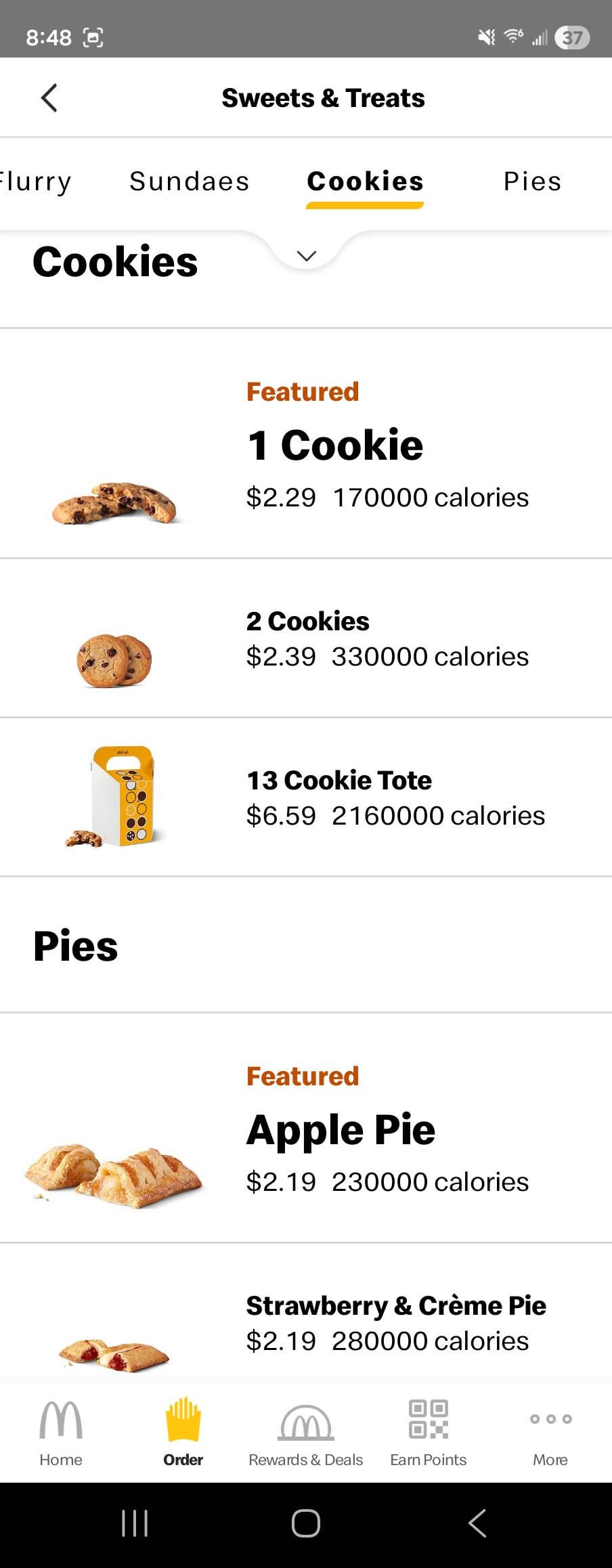Open the 1 Cookie item

334,445
